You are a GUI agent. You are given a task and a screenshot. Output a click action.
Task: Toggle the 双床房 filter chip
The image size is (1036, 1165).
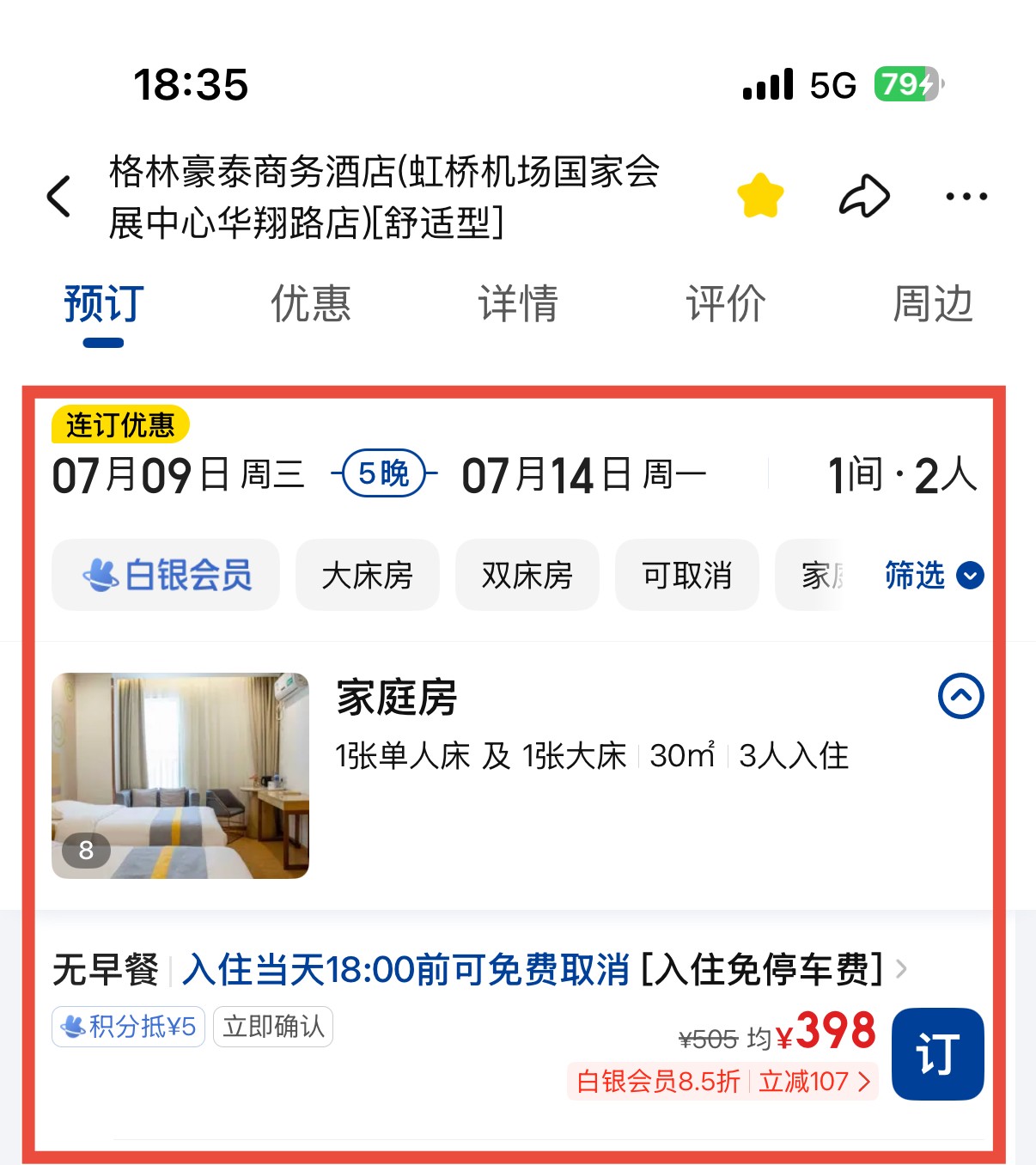click(x=527, y=575)
